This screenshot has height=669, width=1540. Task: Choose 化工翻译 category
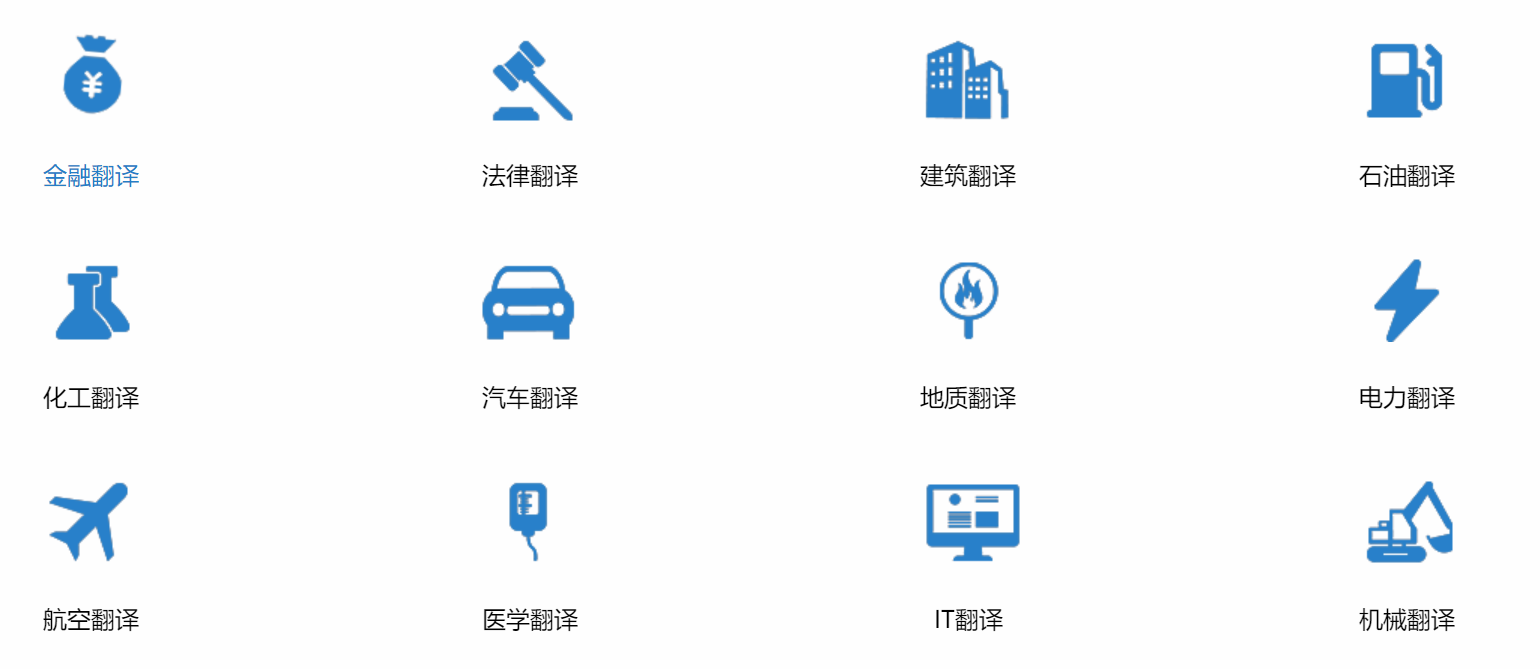[x=91, y=398]
